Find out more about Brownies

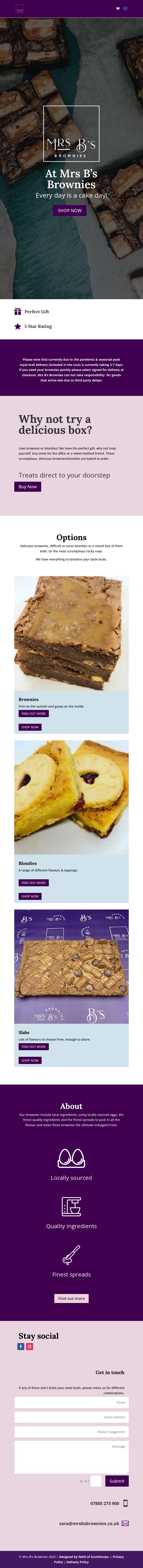coord(34,713)
